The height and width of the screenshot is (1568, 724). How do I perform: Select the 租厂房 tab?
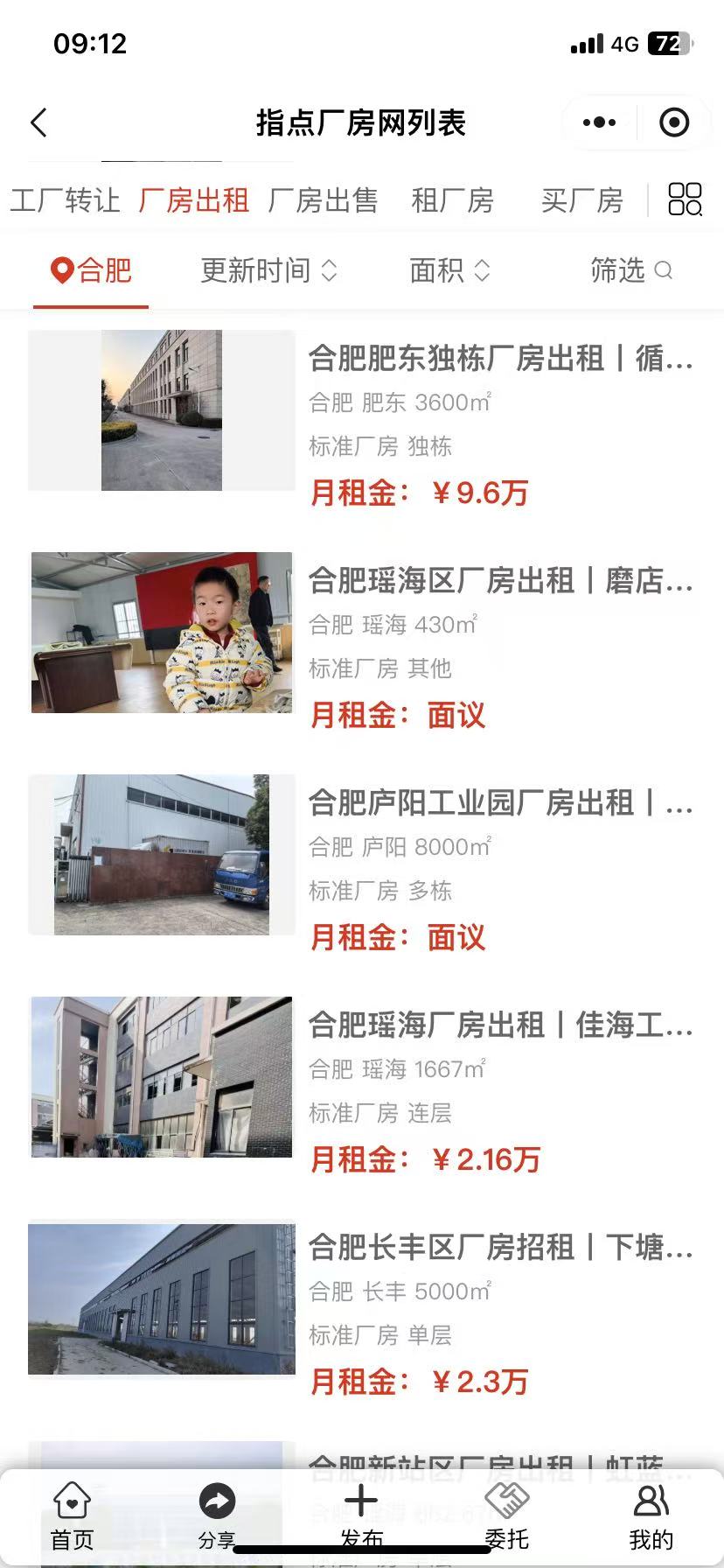click(452, 200)
